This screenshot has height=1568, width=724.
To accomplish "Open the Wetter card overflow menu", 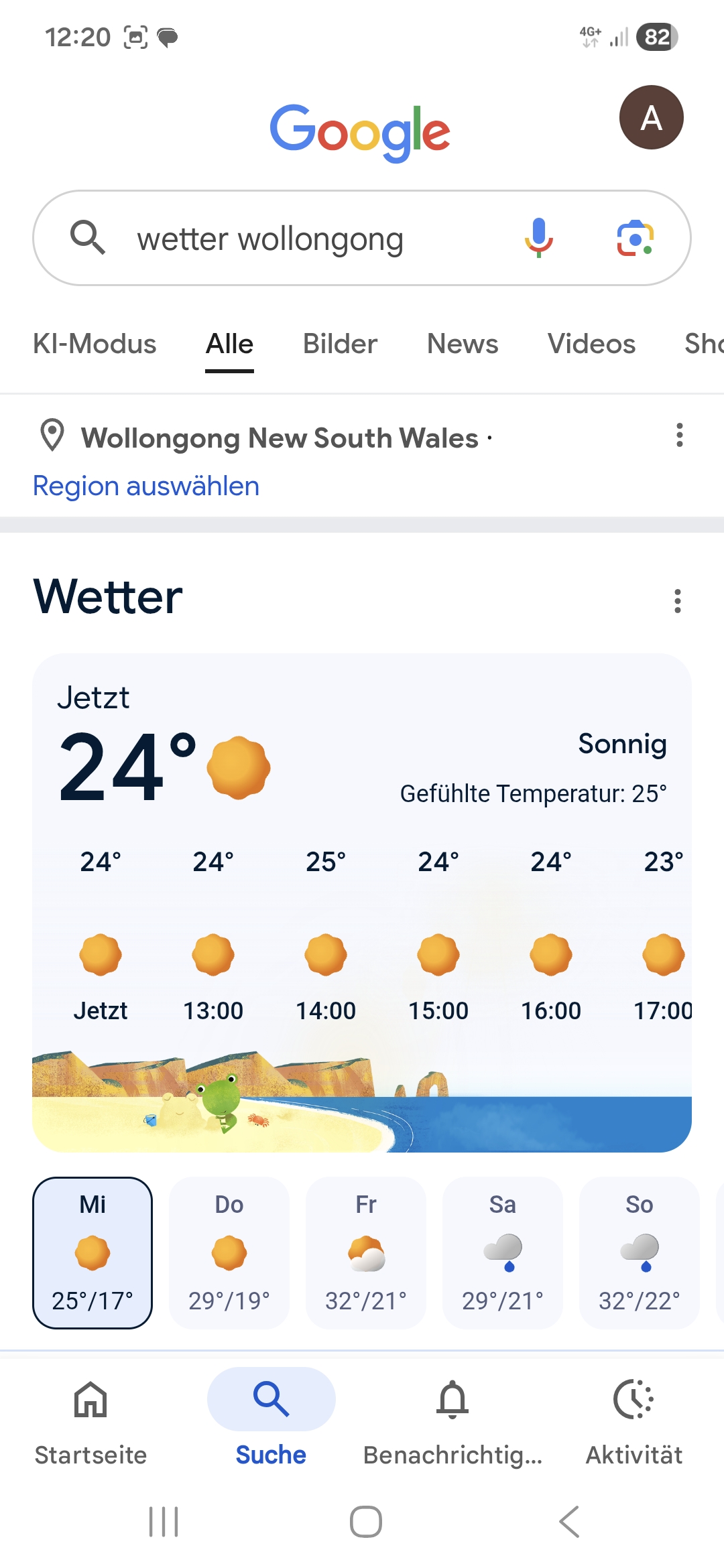I will click(x=677, y=601).
